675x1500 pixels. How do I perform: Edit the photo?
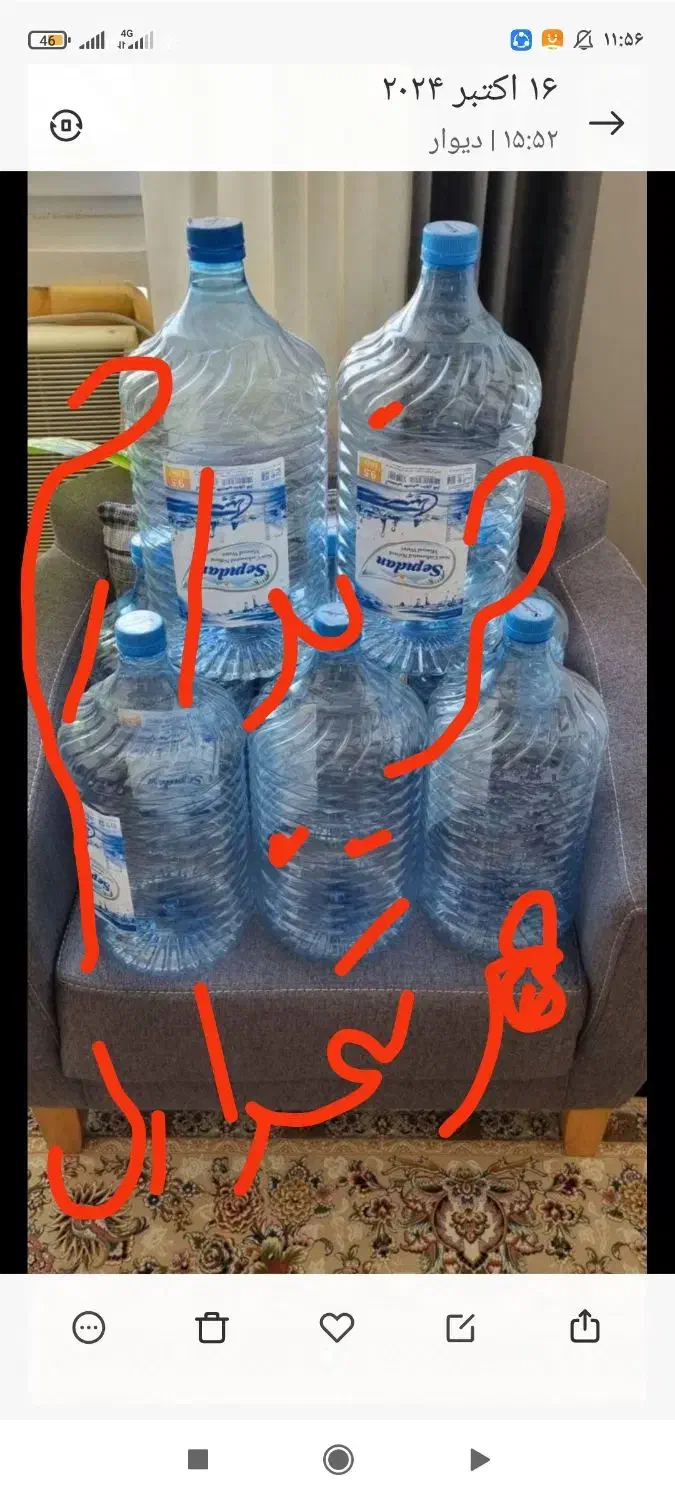pyautogui.click(x=460, y=1328)
